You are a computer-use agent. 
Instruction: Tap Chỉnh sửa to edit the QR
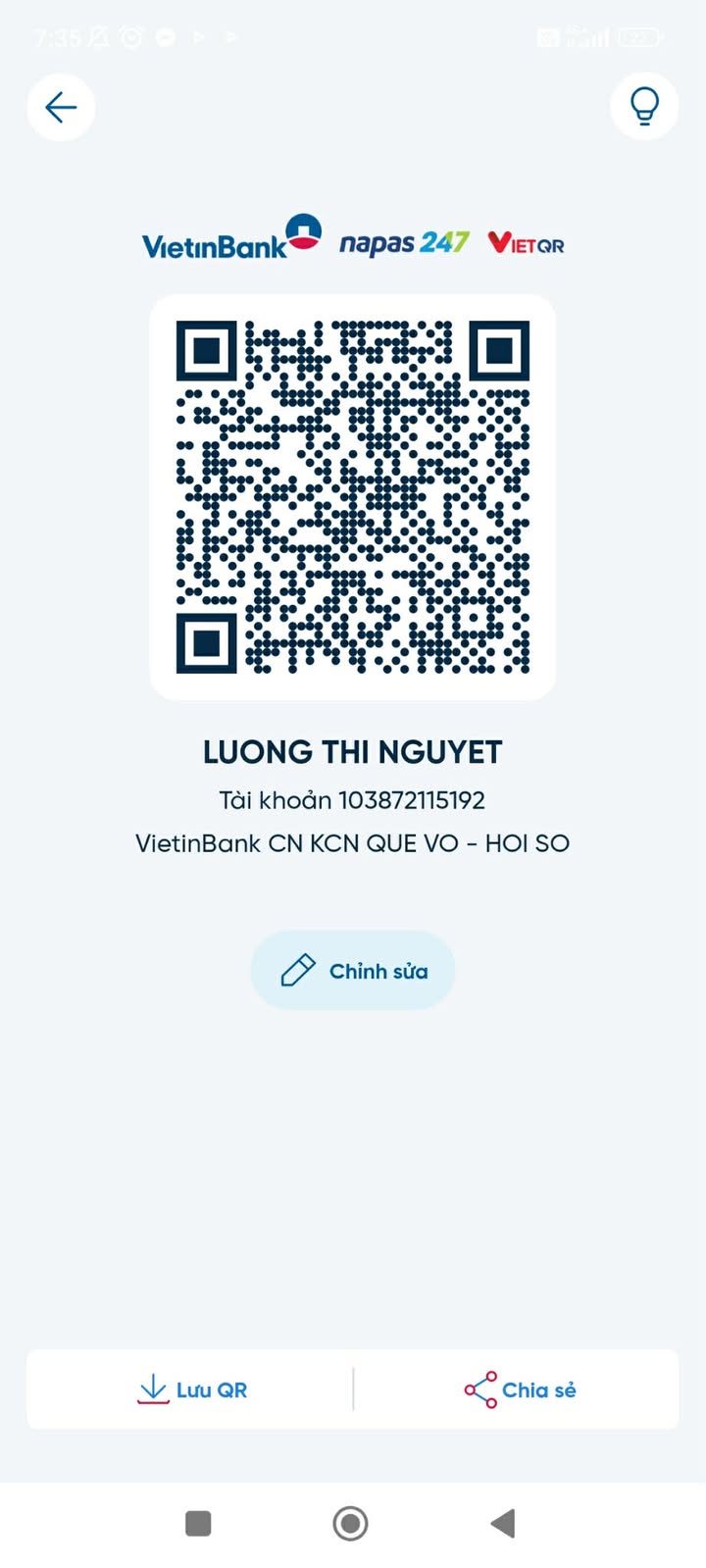click(x=353, y=971)
